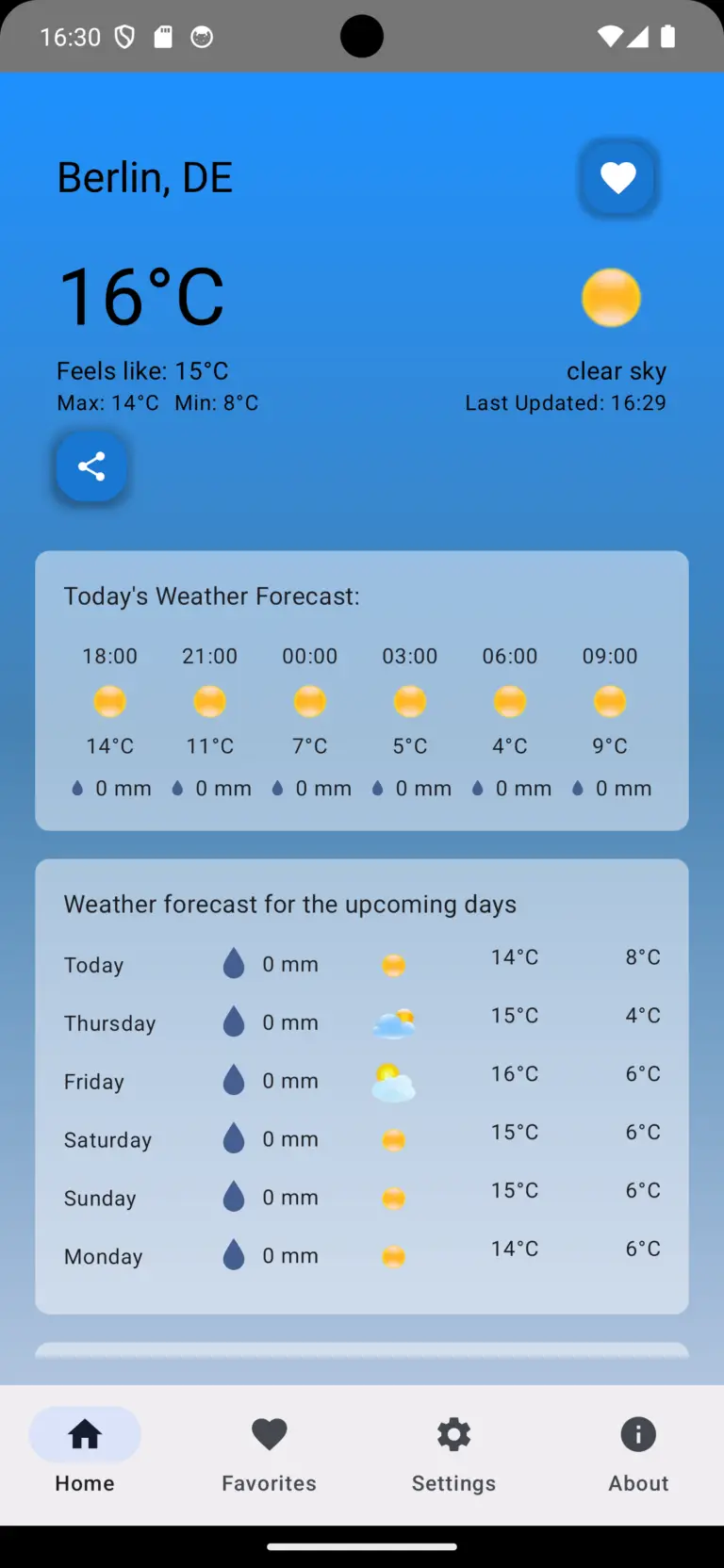Switch to the Home tab
724x1568 pixels.
[x=85, y=1453]
